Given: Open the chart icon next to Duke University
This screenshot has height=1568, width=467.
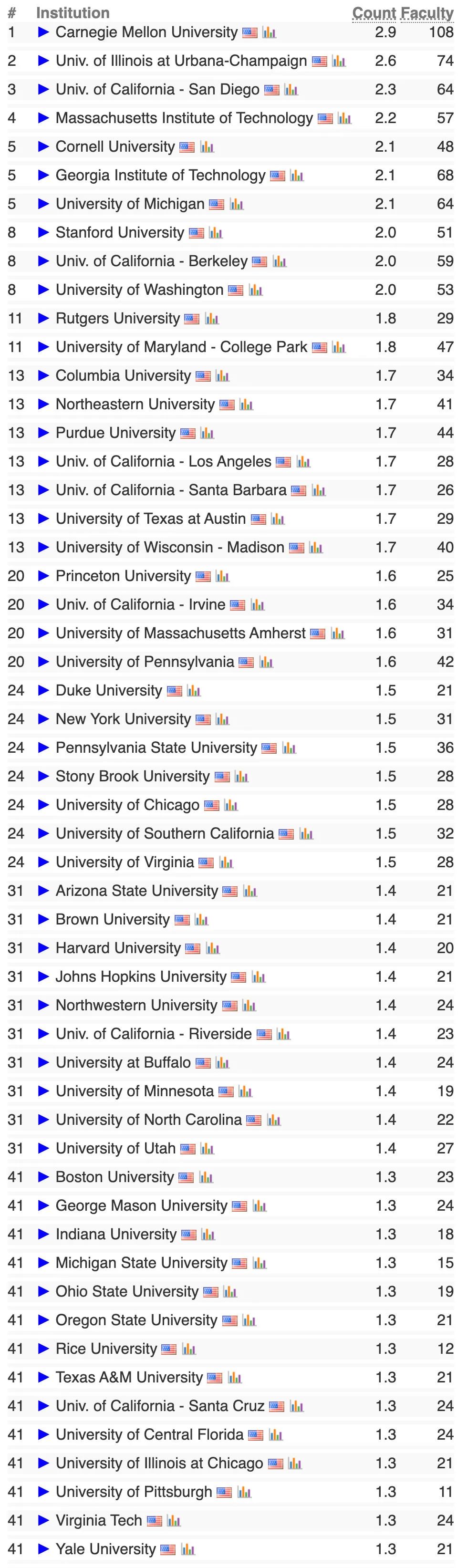Looking at the screenshot, I should point(194,690).
